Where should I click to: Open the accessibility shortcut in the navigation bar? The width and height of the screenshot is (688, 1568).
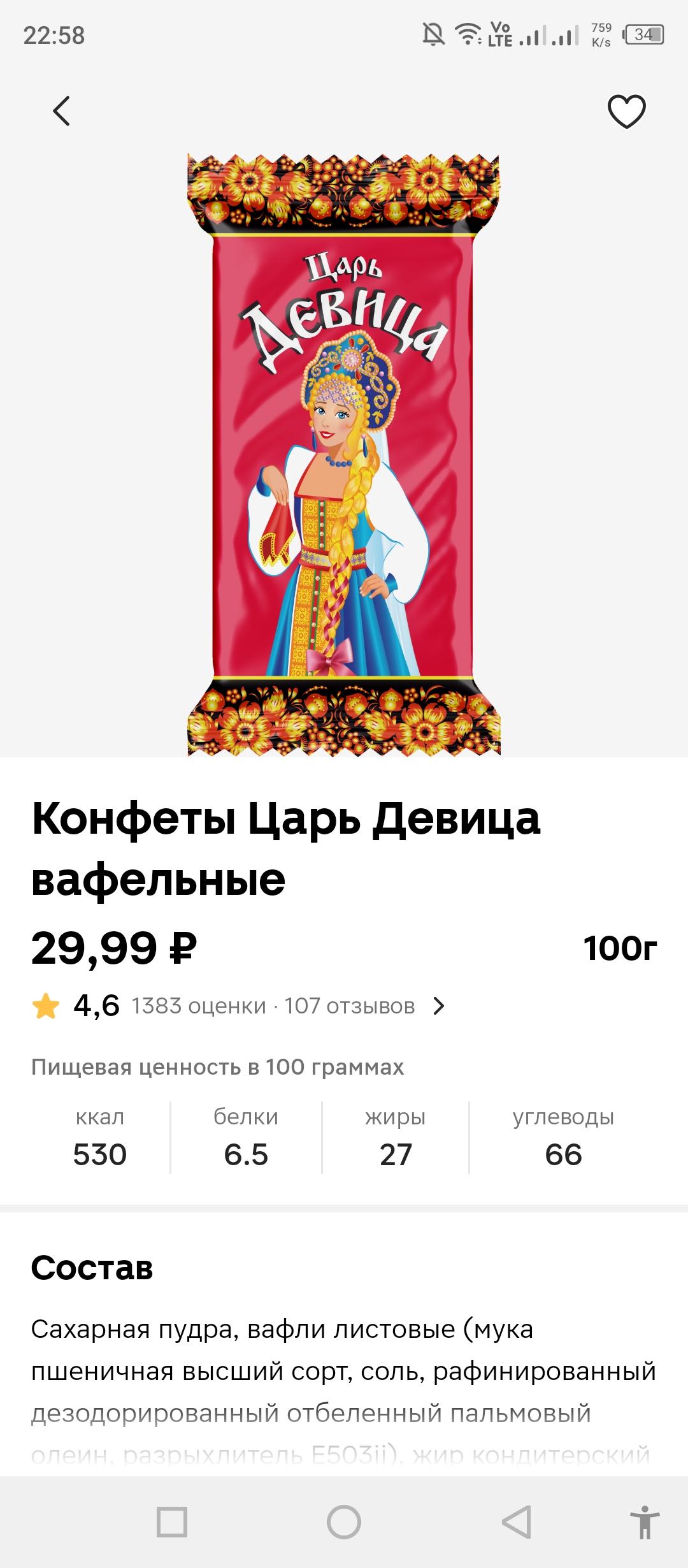coord(645,1522)
